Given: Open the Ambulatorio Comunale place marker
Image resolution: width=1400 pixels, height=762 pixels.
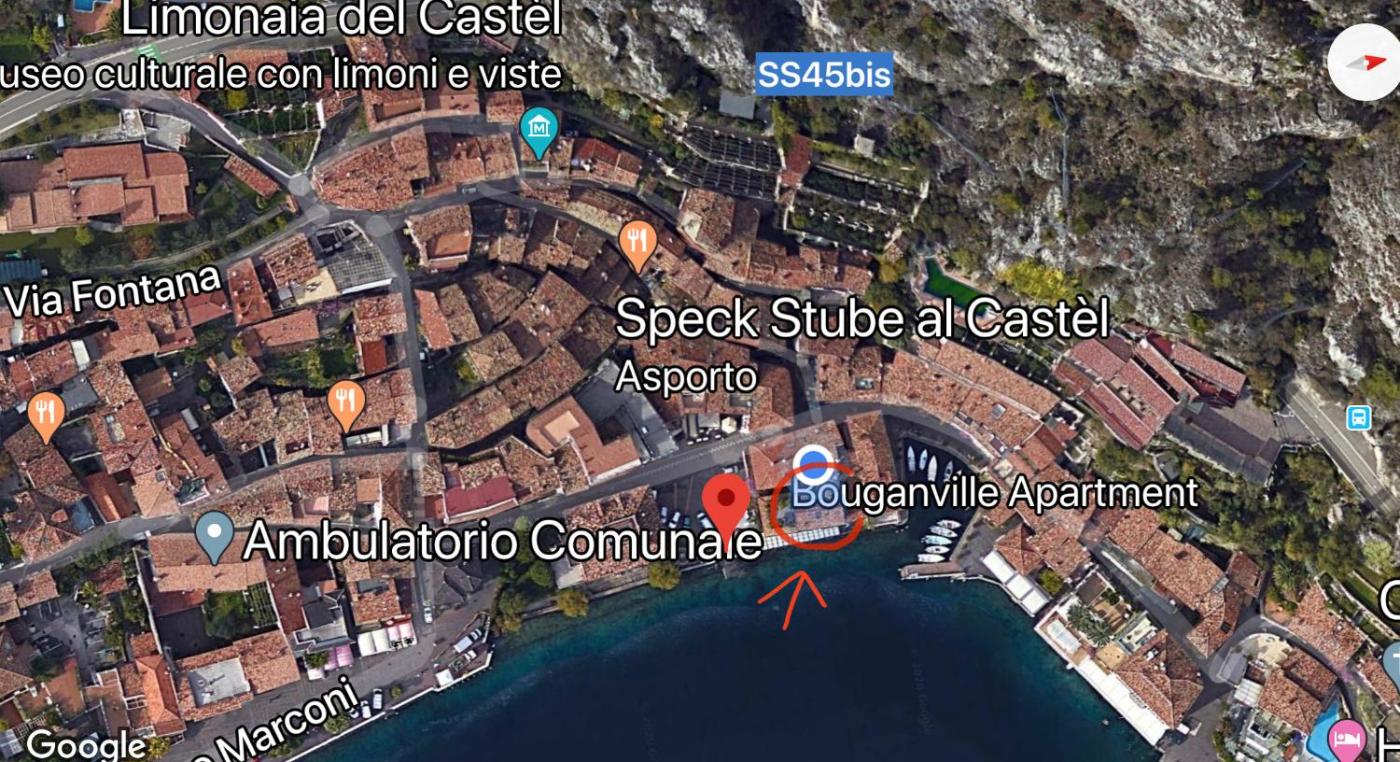Looking at the screenshot, I should click(x=215, y=534).
